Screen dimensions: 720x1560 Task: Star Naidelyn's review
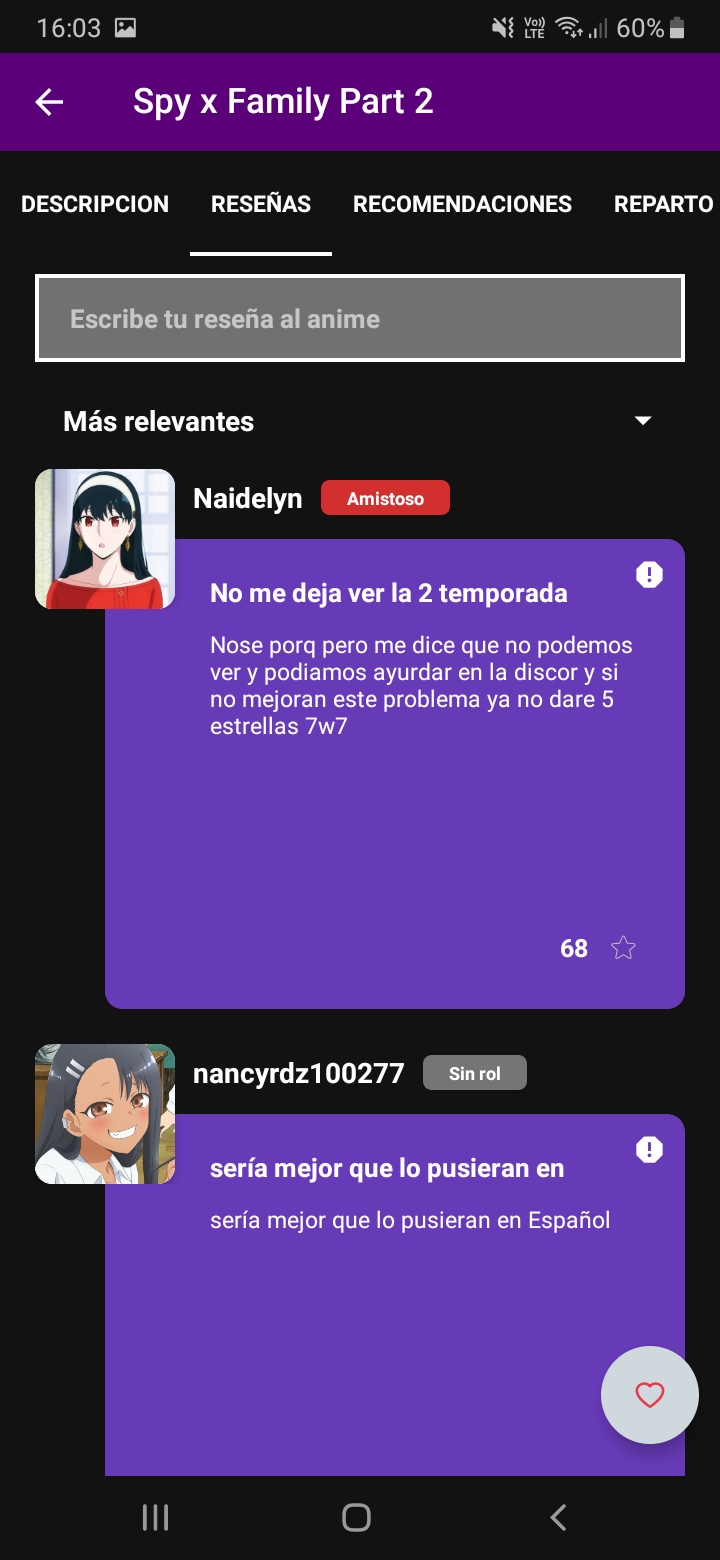623,948
